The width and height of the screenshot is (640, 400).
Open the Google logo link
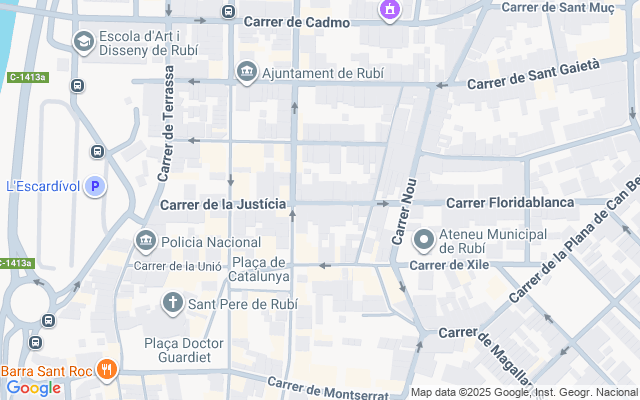[x=33, y=388]
